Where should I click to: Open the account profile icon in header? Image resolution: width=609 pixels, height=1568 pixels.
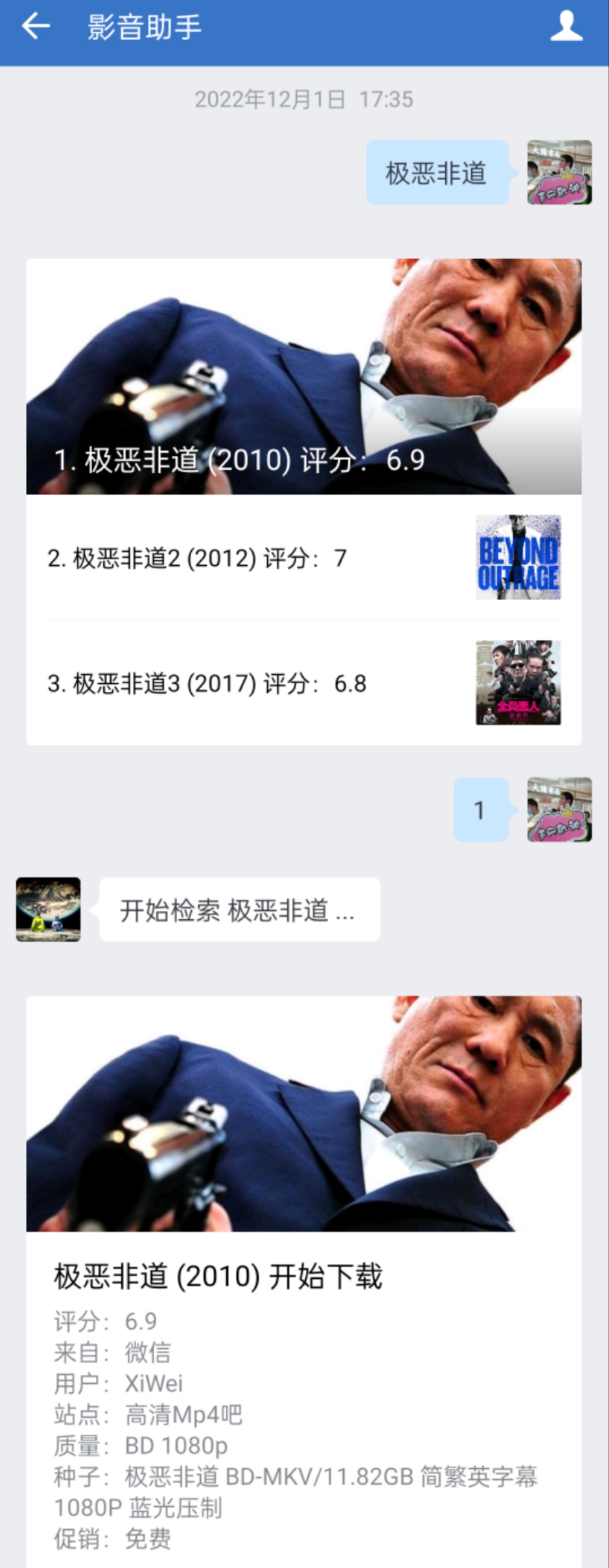click(x=566, y=27)
